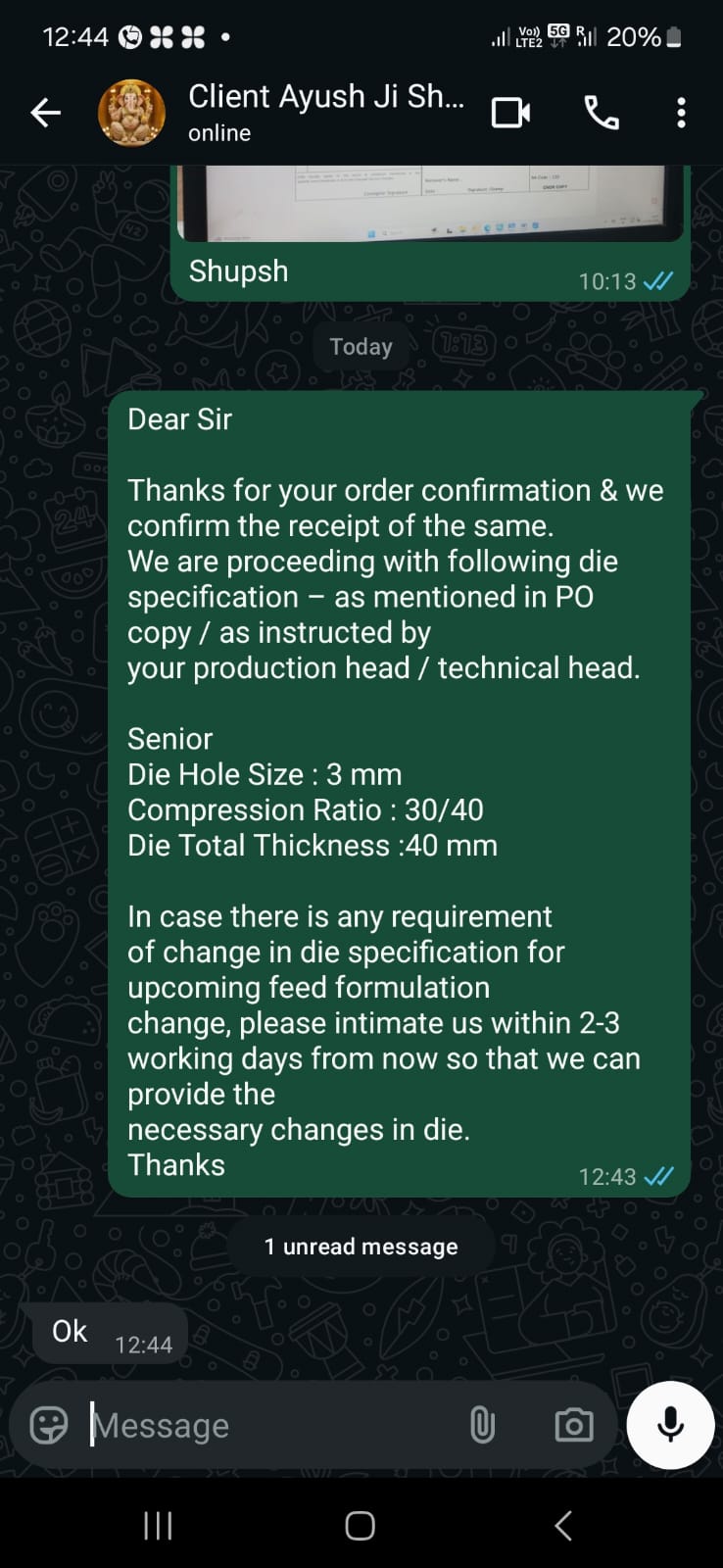
Task: Record a voice message with the microphone
Action: click(670, 1425)
